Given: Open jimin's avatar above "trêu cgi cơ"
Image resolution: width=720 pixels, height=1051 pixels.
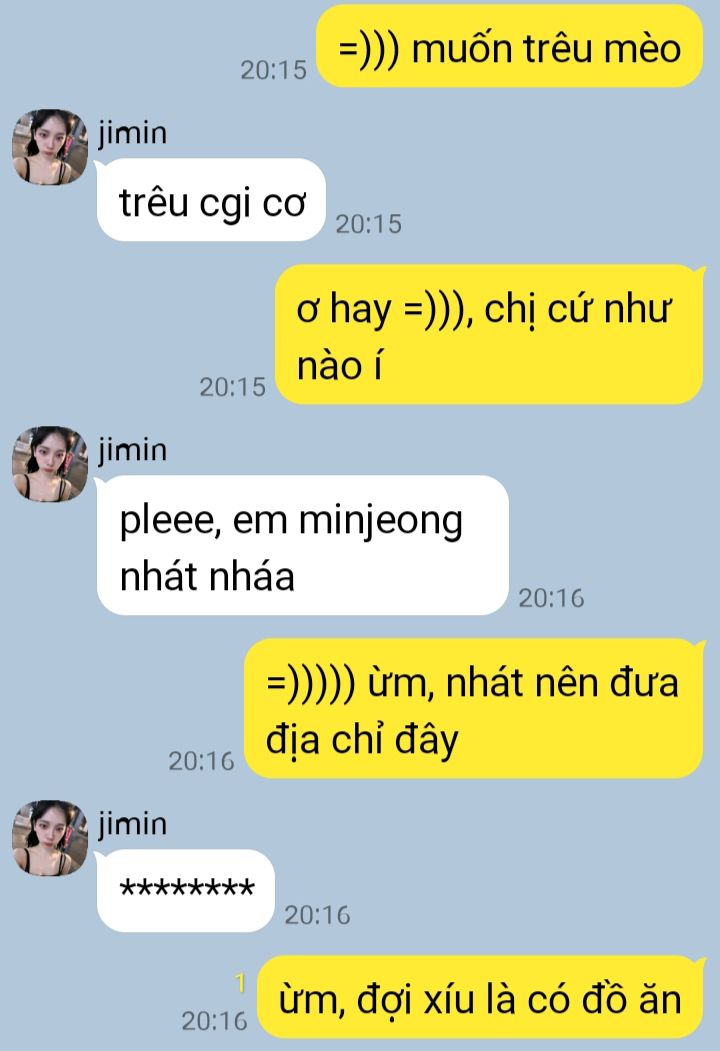Looking at the screenshot, I should point(50,147).
